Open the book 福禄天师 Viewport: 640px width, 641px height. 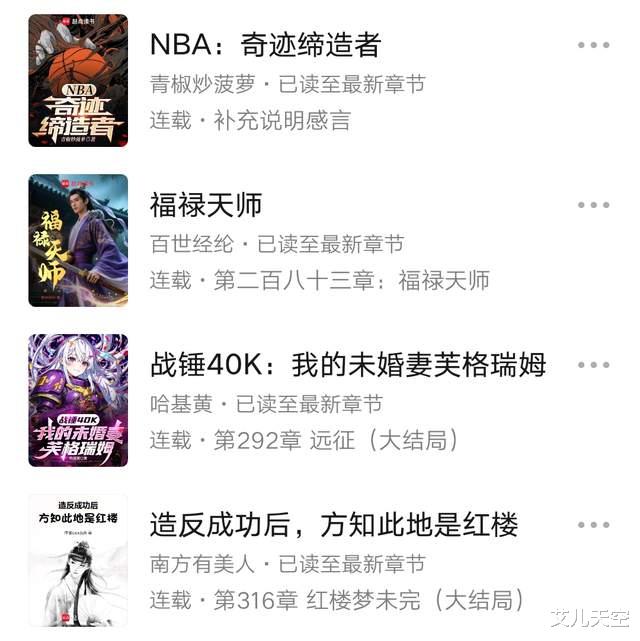coord(206,205)
